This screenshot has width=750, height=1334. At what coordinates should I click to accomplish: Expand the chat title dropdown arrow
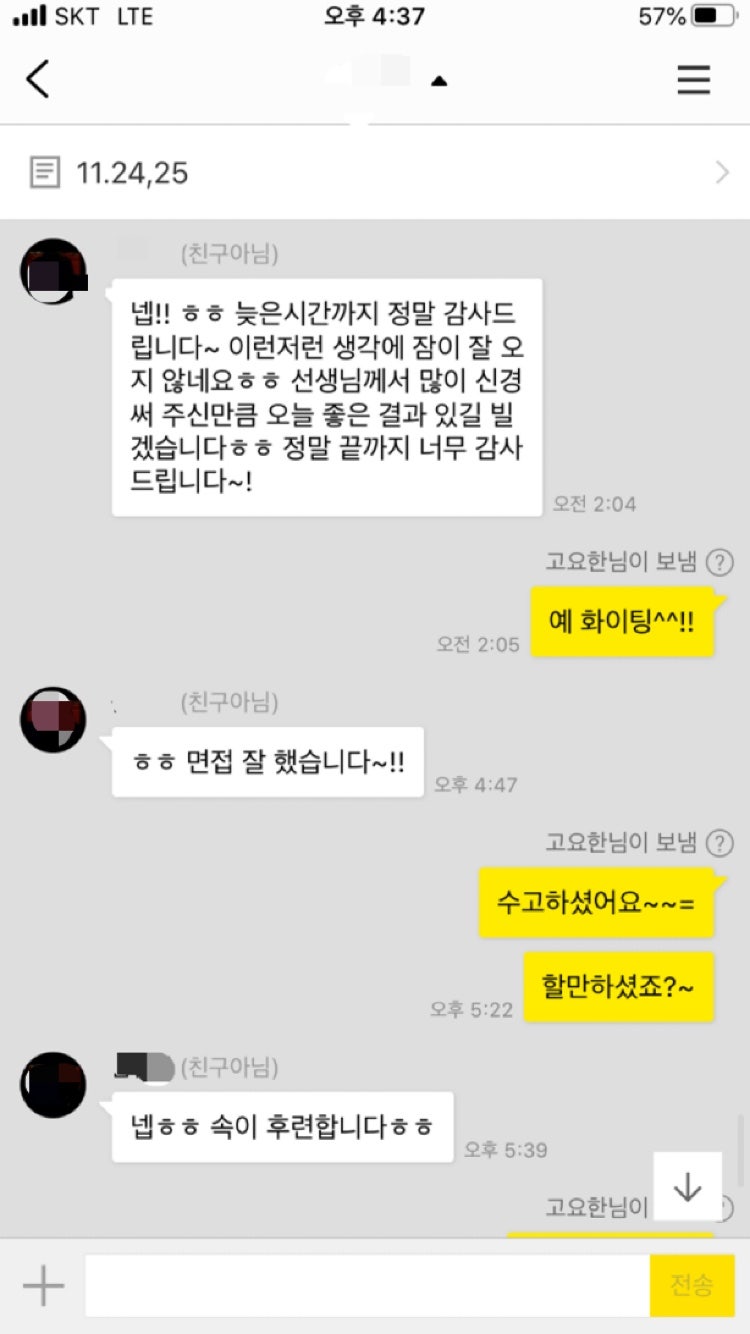click(438, 81)
